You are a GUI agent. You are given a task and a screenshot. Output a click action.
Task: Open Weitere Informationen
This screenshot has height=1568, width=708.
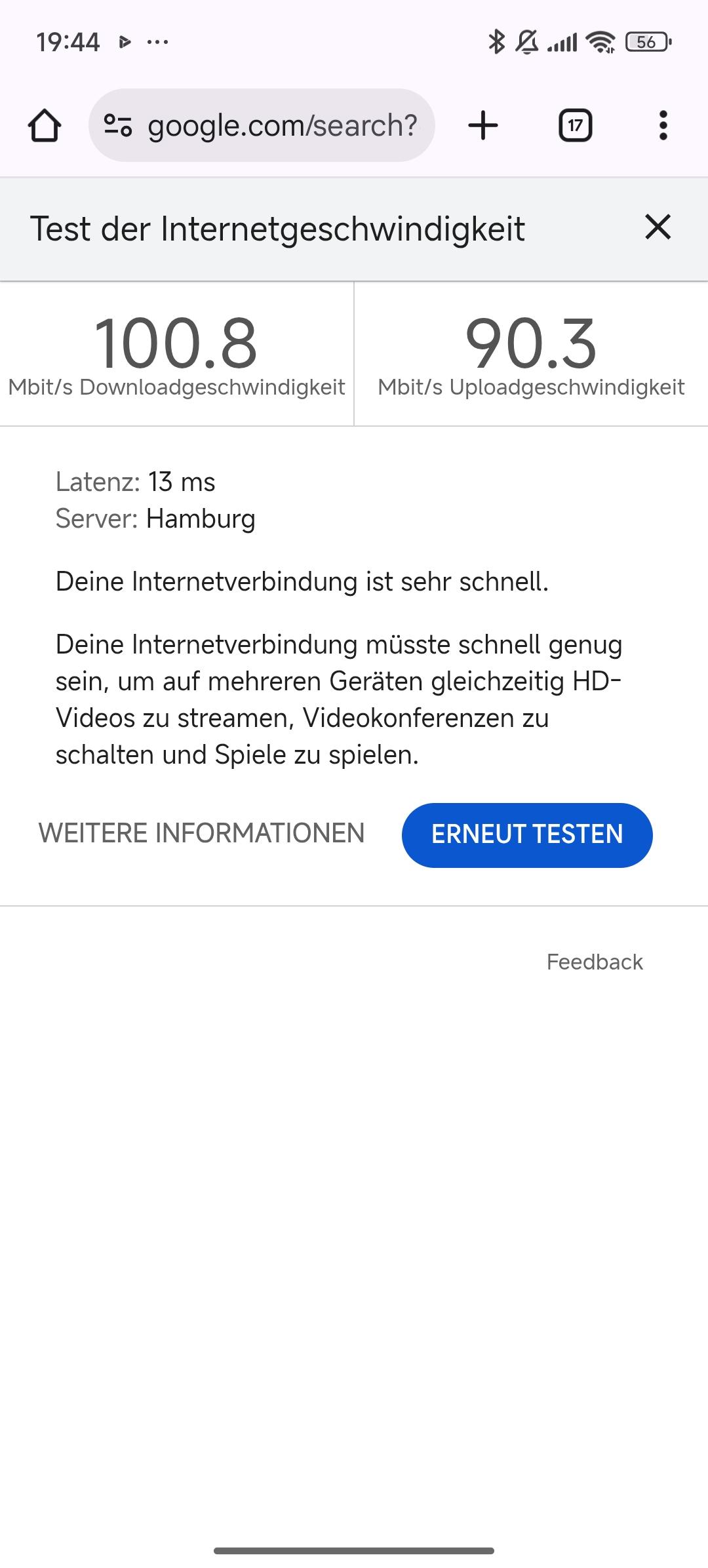click(201, 834)
